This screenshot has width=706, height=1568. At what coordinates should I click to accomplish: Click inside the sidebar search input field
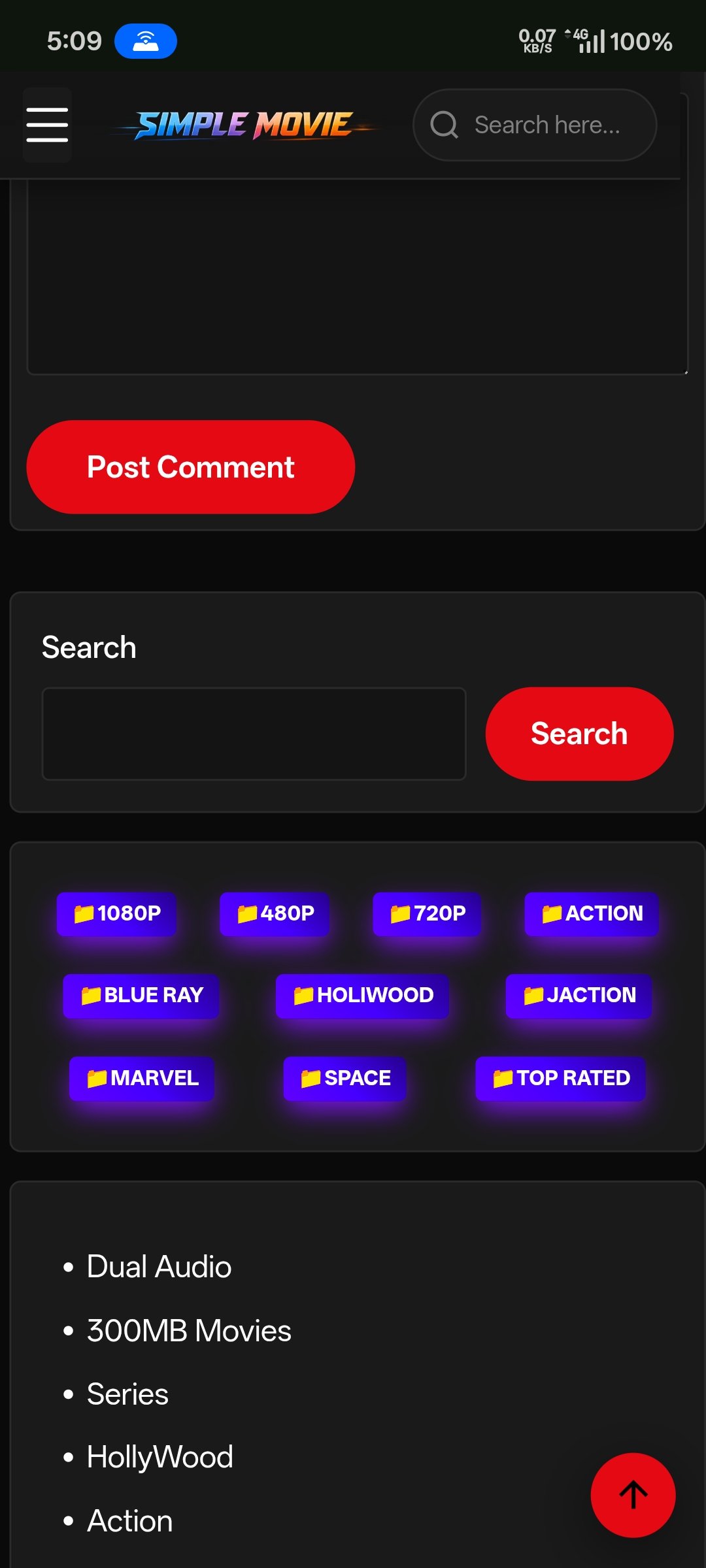(254, 734)
